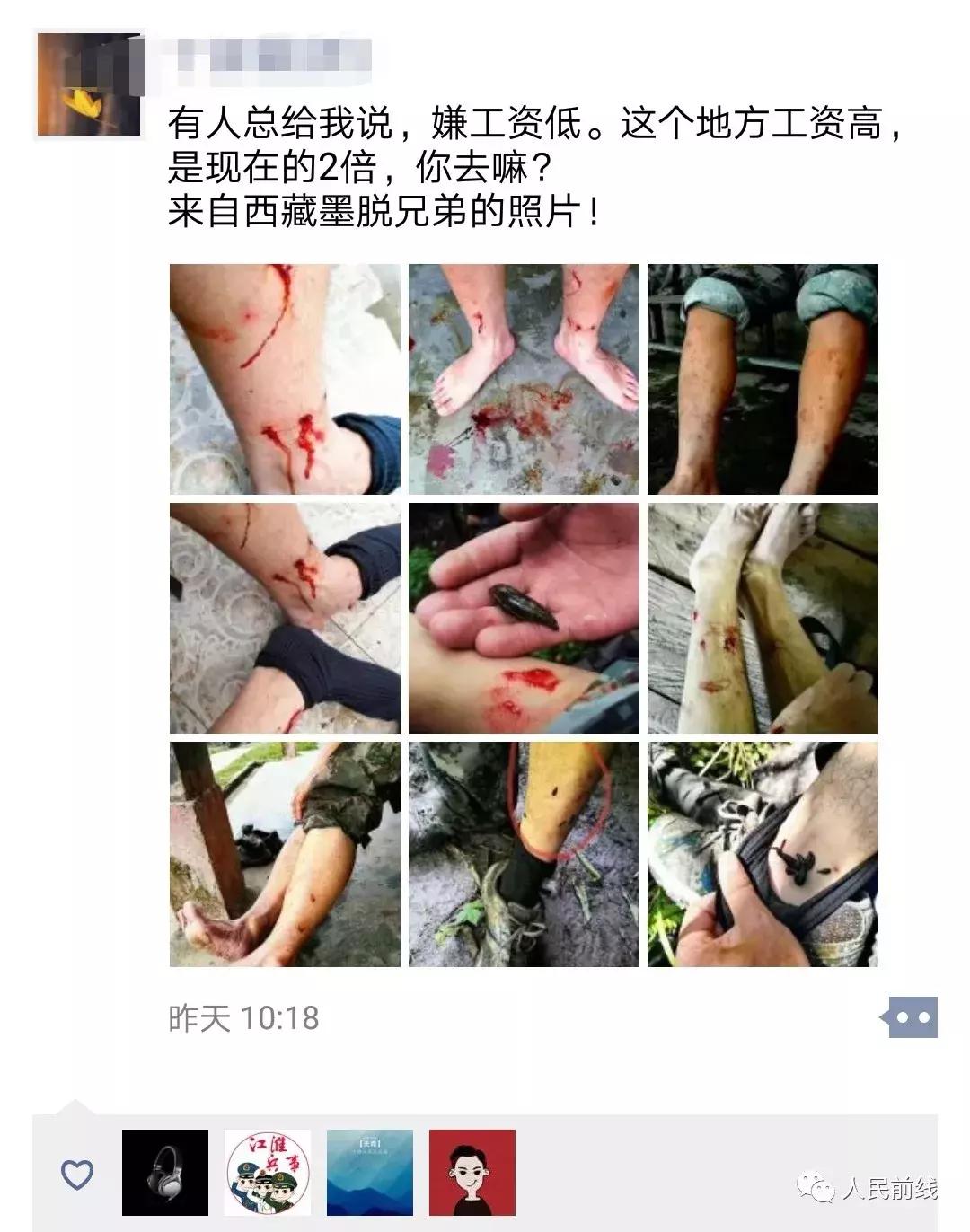Open liker with headphones avatar
Screen dimensions: 970x1232
[x=165, y=1173]
